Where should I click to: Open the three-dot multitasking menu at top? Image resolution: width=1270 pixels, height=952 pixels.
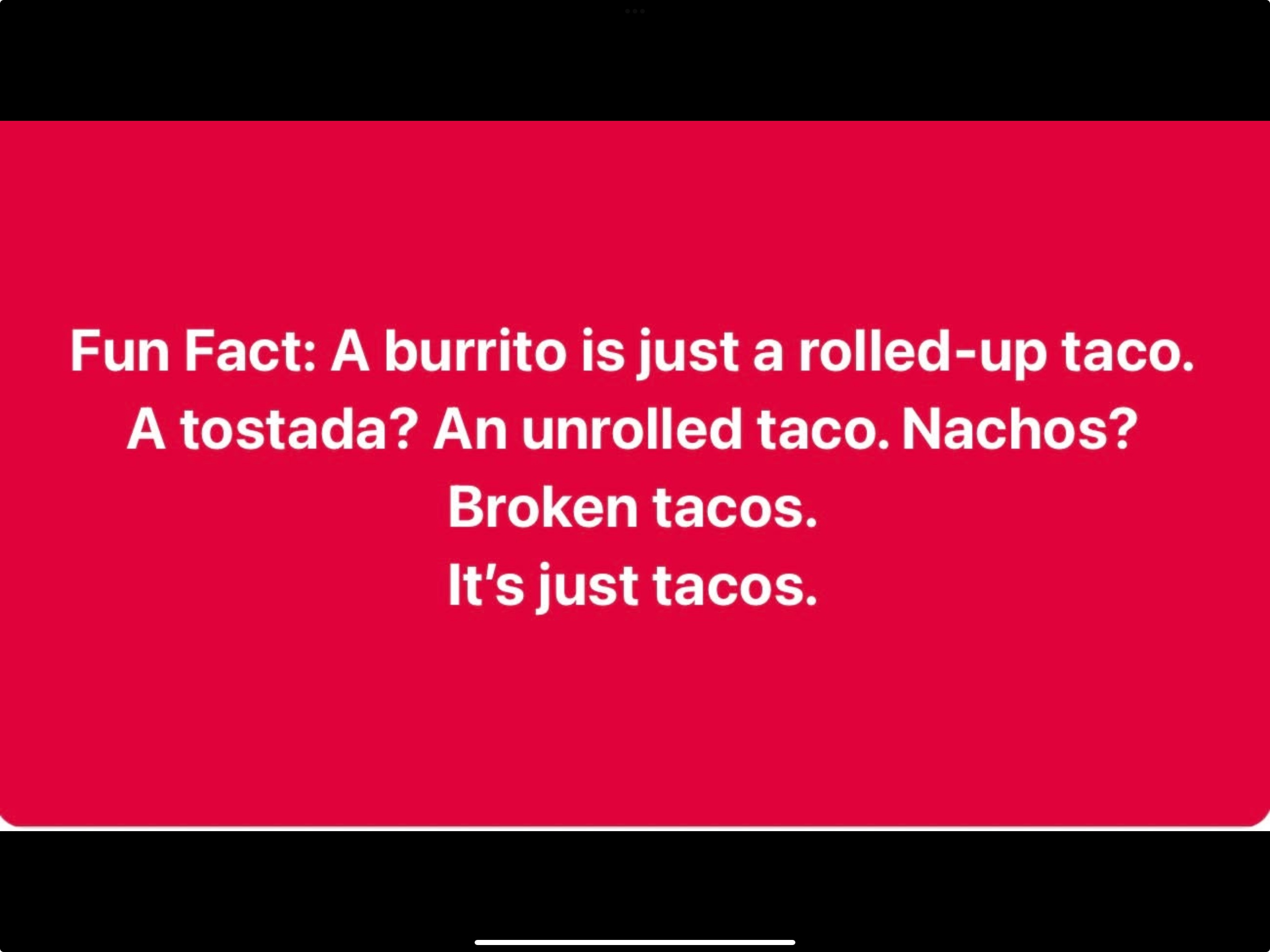[x=635, y=11]
